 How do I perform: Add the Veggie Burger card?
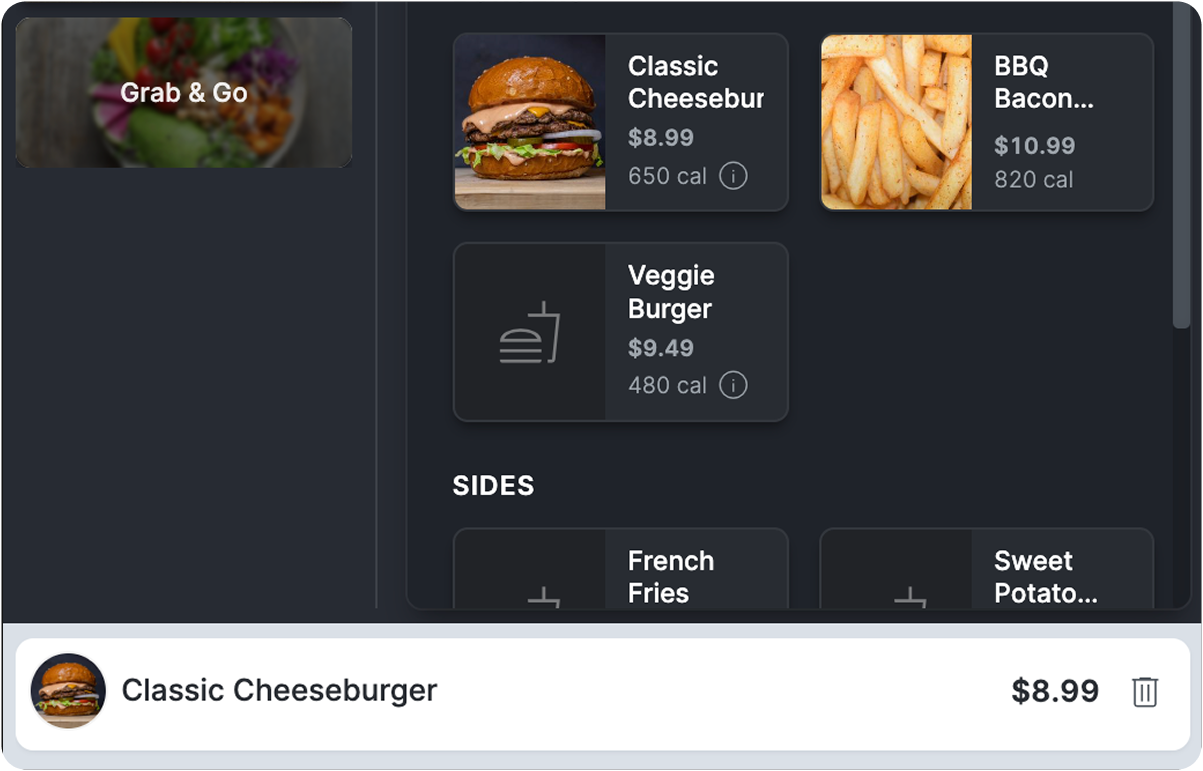click(620, 332)
